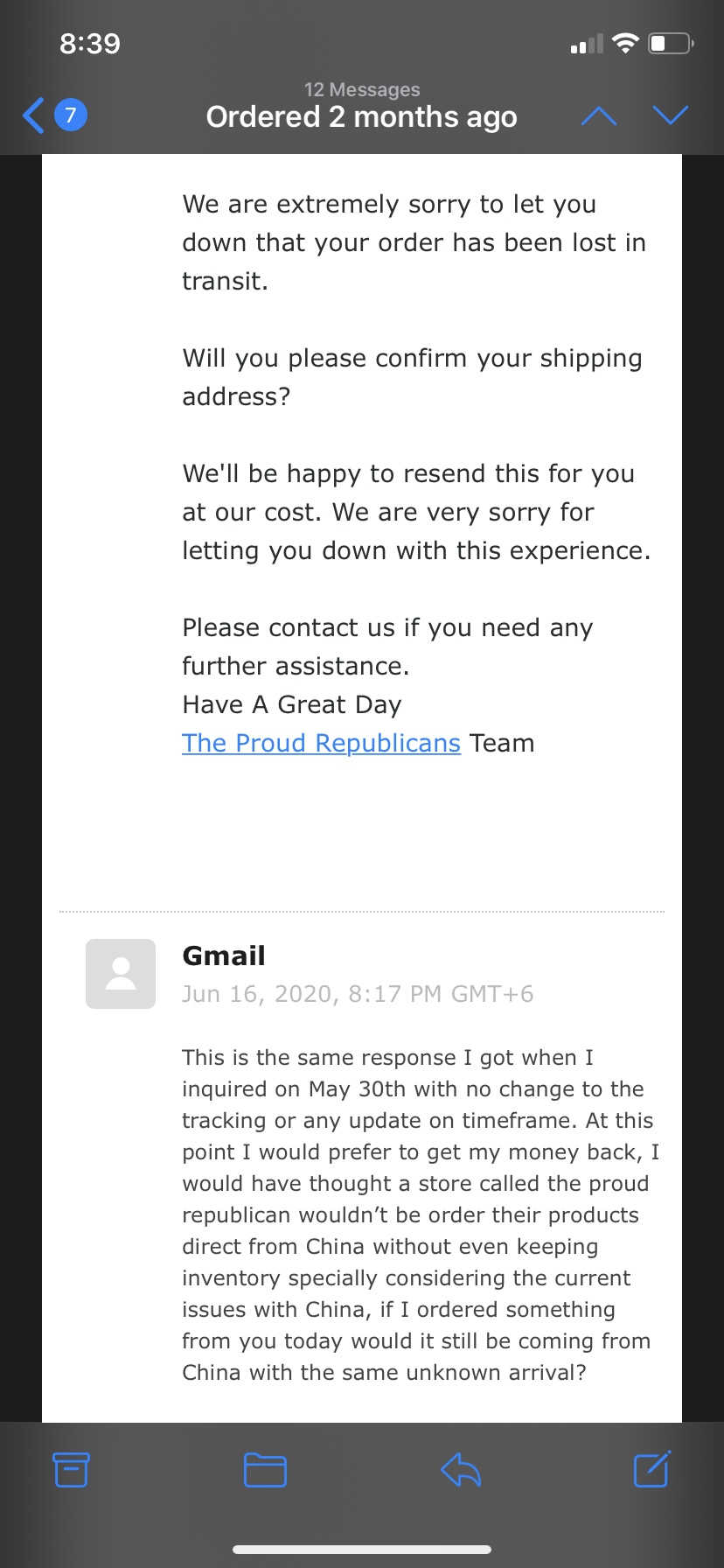The height and width of the screenshot is (1568, 724).
Task: Tap the Gmail sender avatar
Action: click(121, 974)
